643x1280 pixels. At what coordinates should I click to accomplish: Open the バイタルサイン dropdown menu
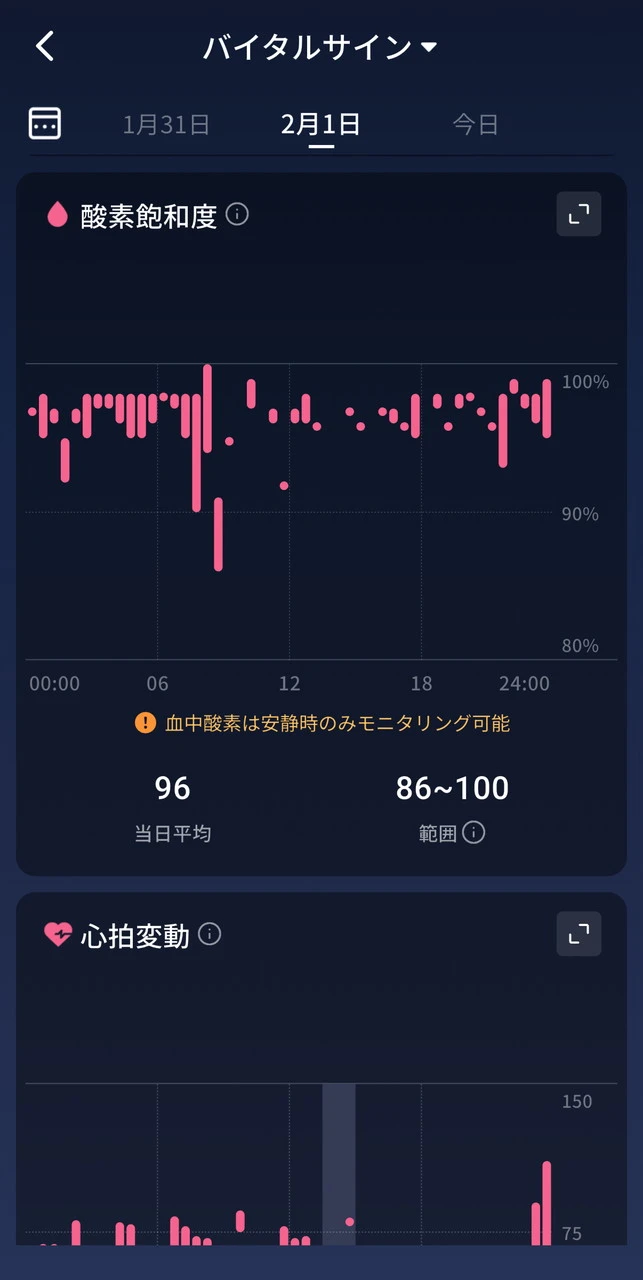[x=321, y=47]
